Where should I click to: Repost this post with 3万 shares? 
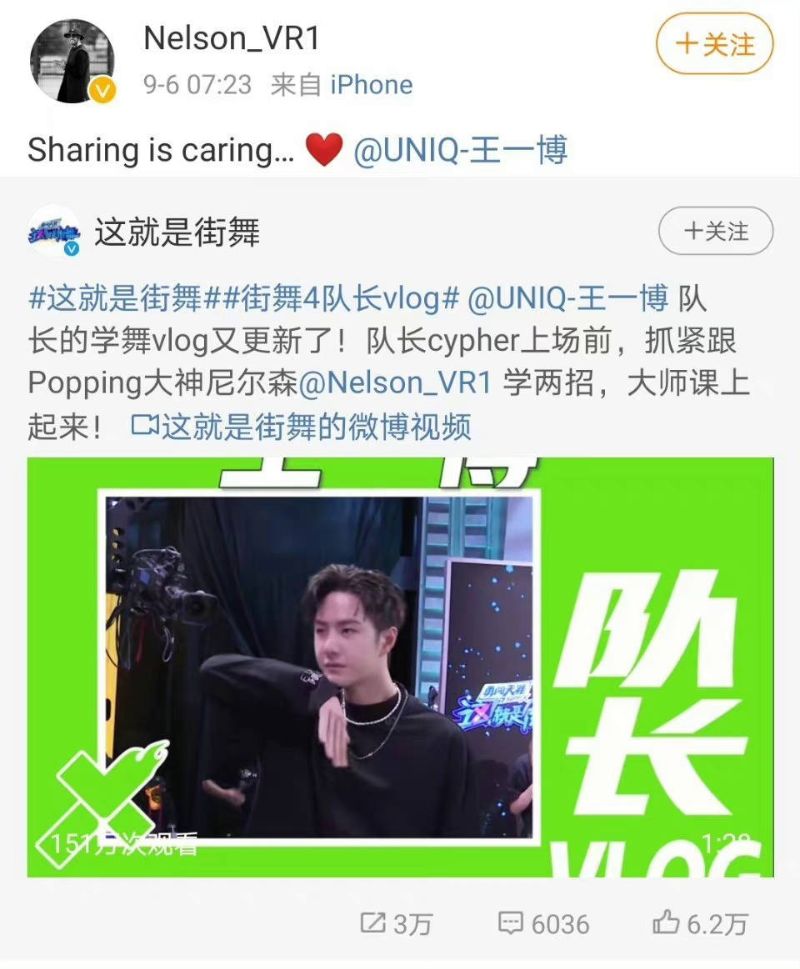pyautogui.click(x=395, y=924)
